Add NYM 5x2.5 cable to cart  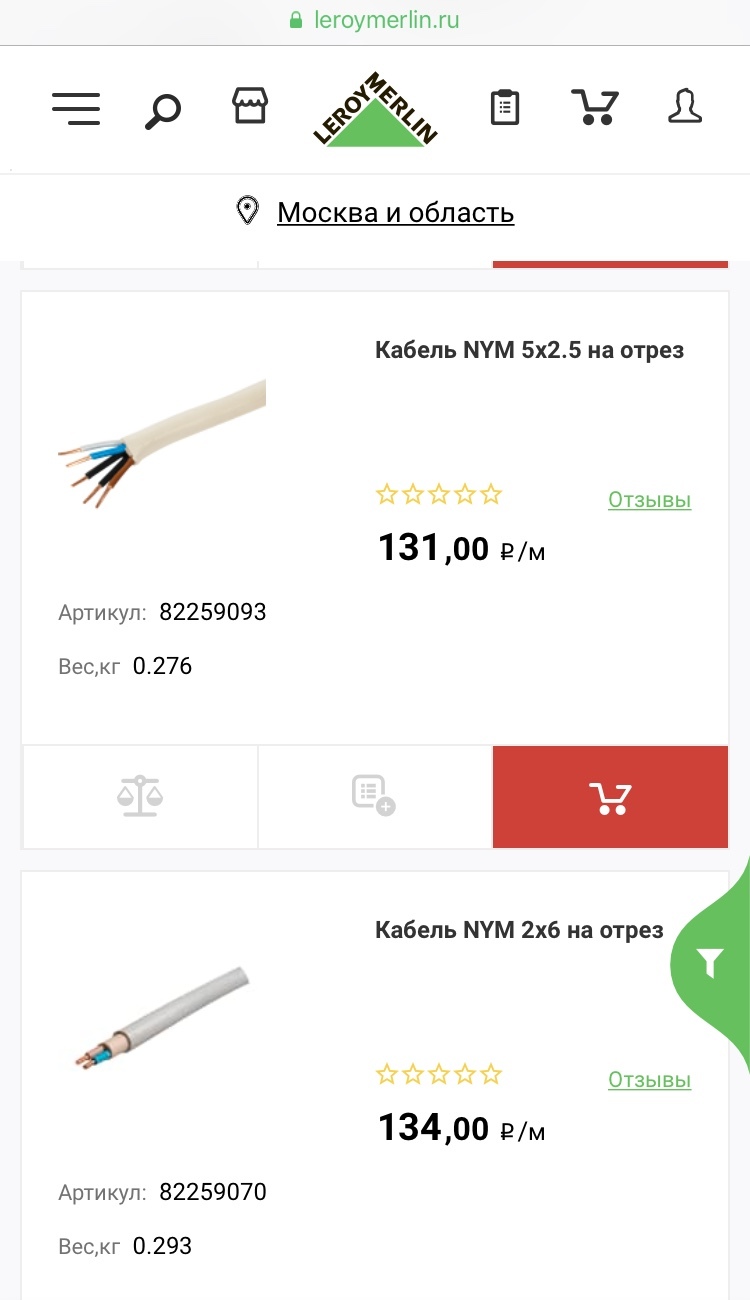tap(610, 797)
